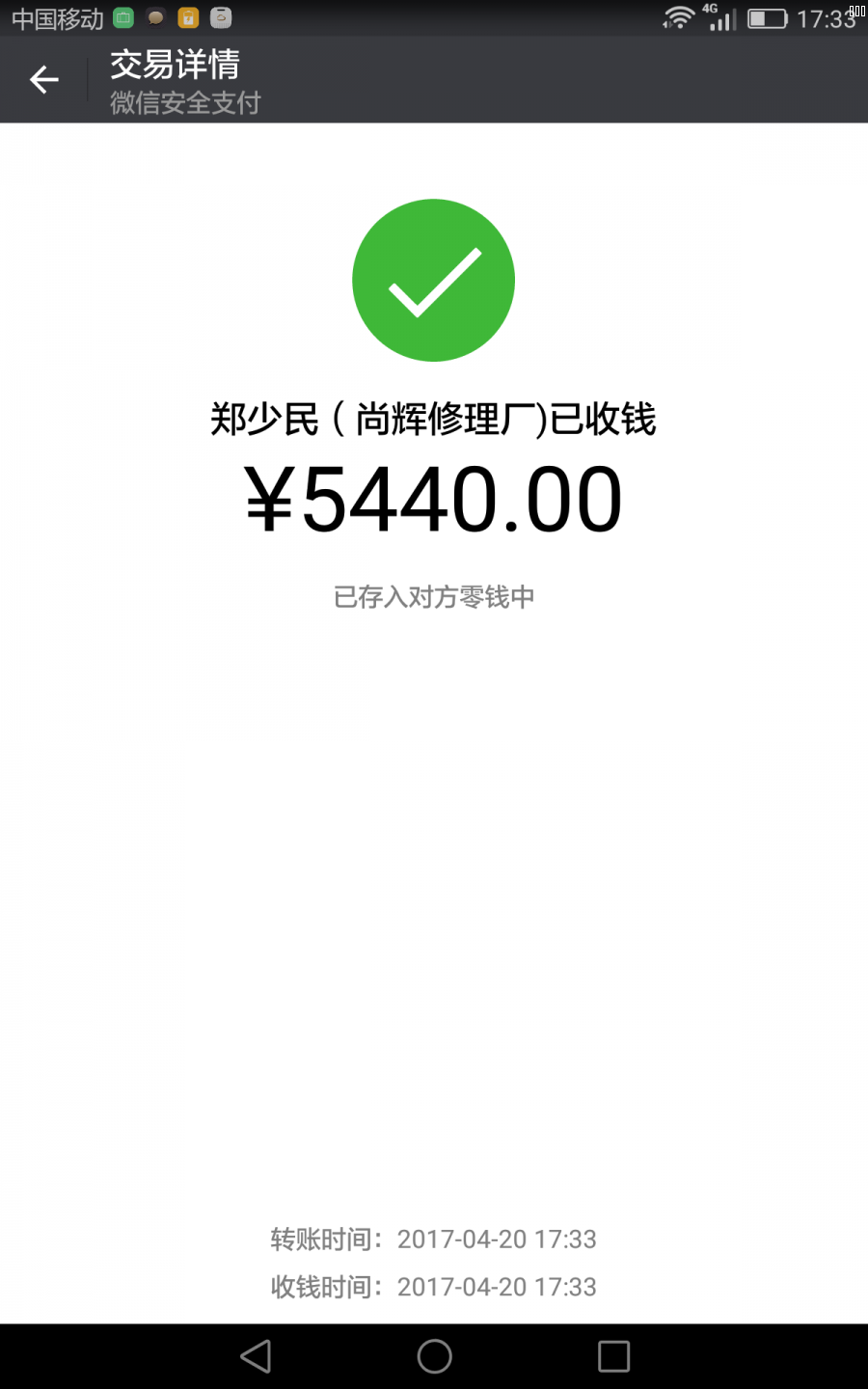Tap the 转账时间 timestamp row

(x=433, y=1239)
